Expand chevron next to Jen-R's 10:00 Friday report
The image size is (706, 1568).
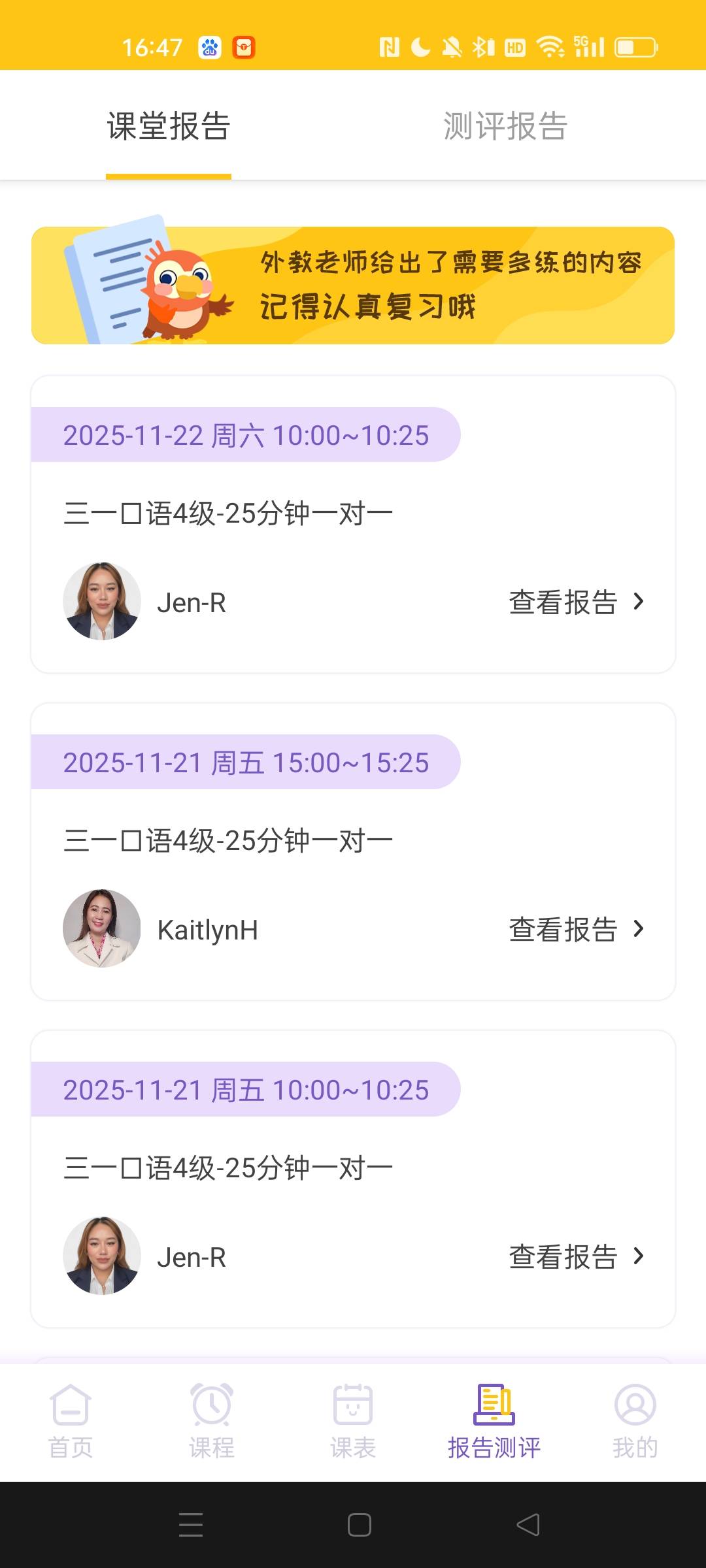[x=639, y=1258]
